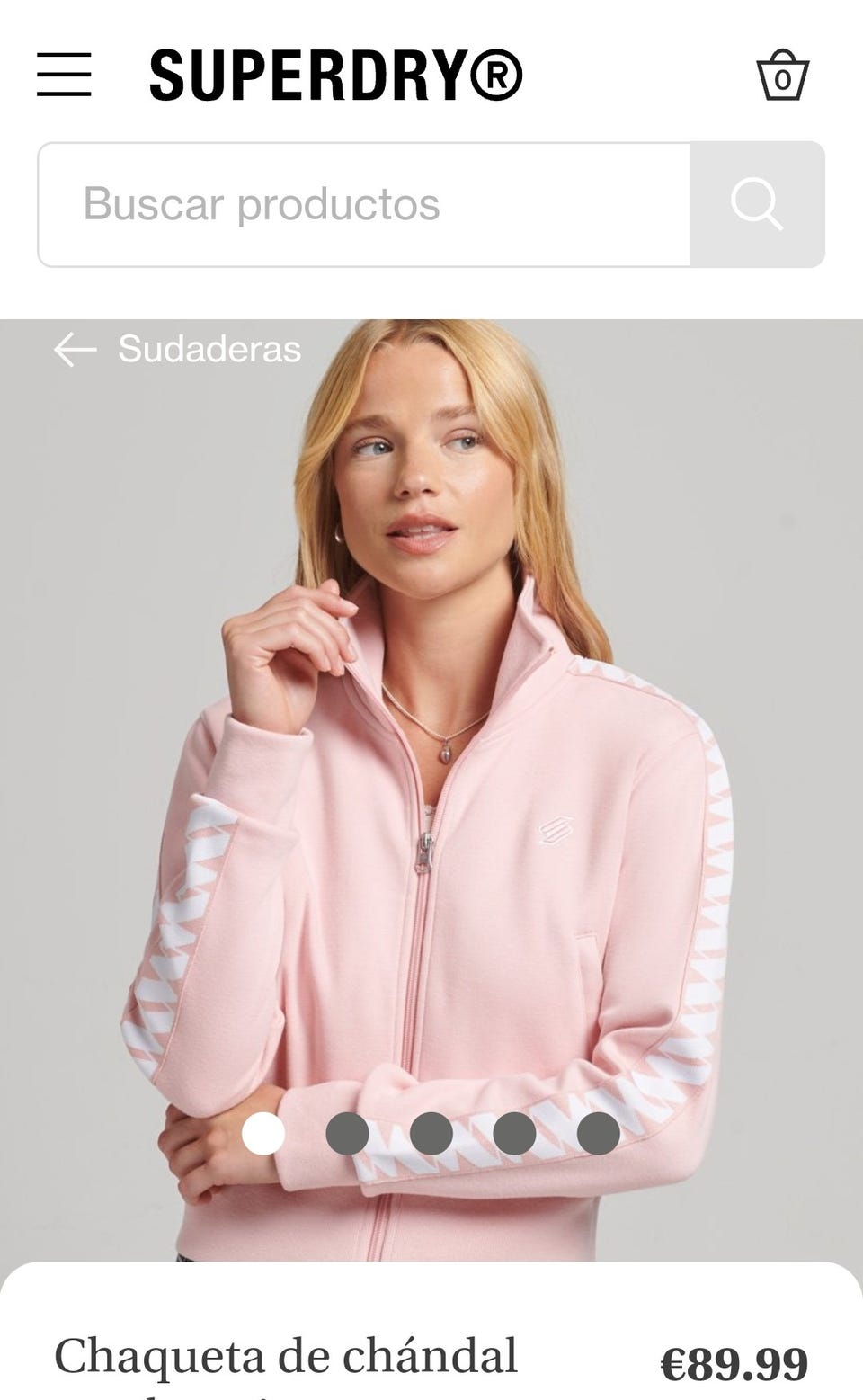Select the first white carousel dot
The image size is (863, 1400).
coord(264,1133)
